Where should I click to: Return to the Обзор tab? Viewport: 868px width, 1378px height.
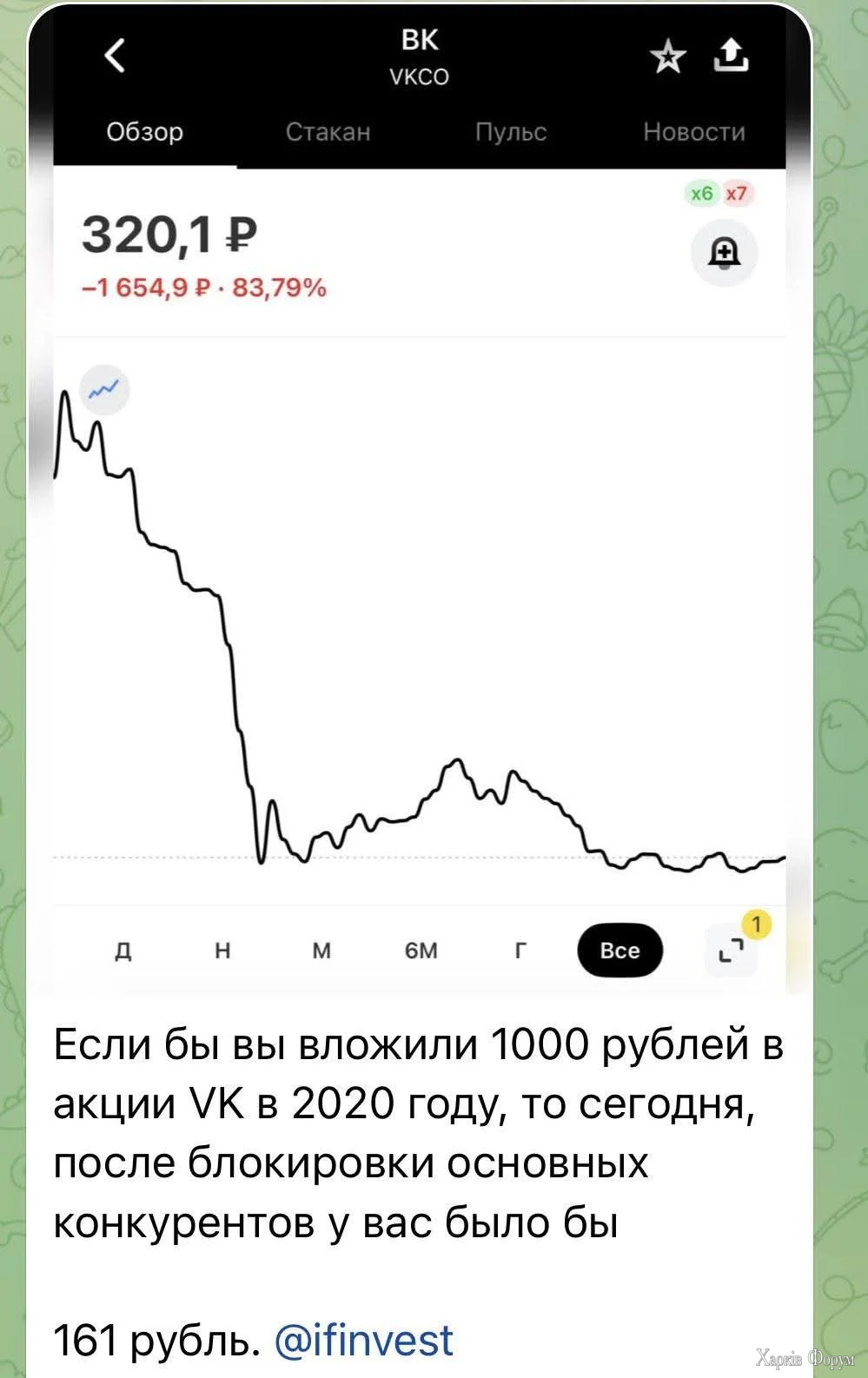point(145,132)
